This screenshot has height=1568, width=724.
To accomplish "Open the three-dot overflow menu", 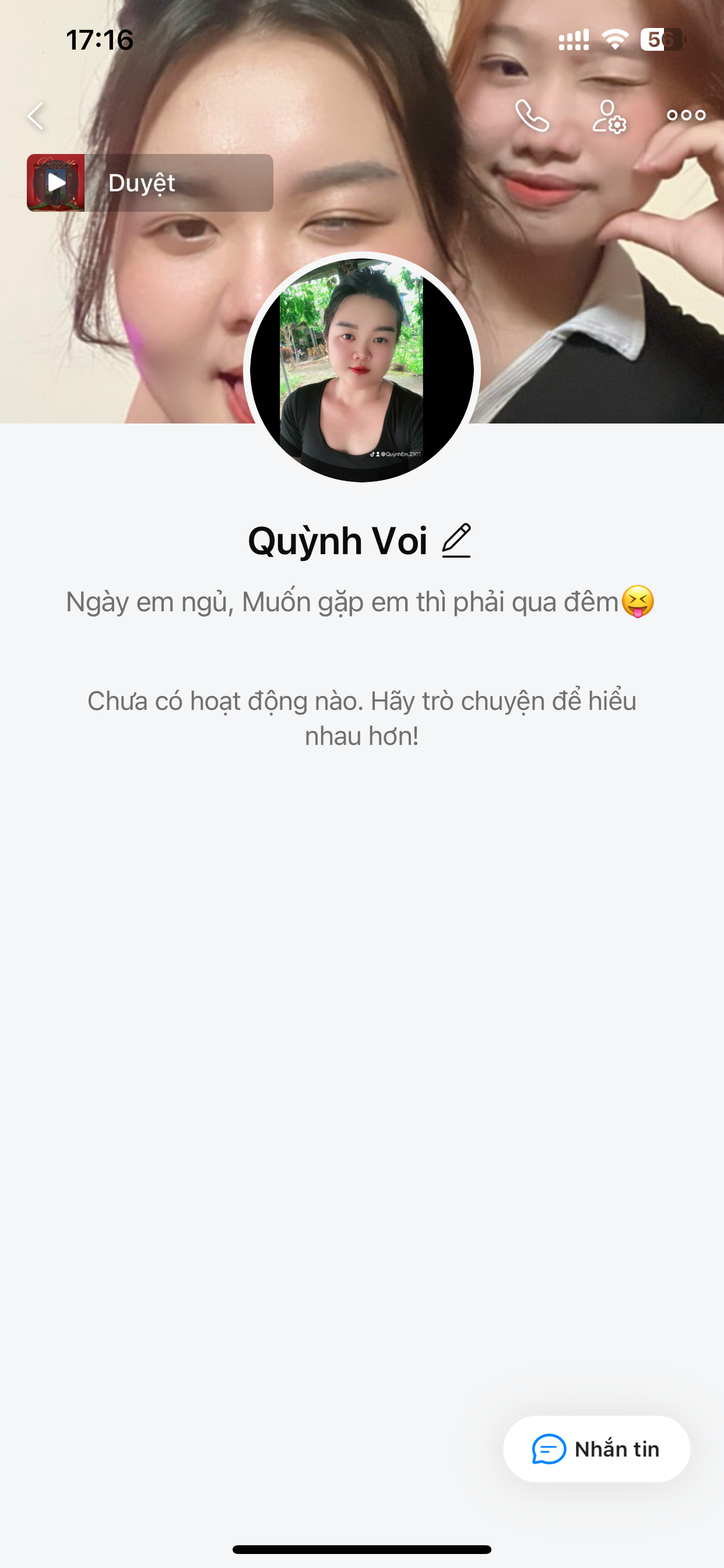I will point(686,115).
